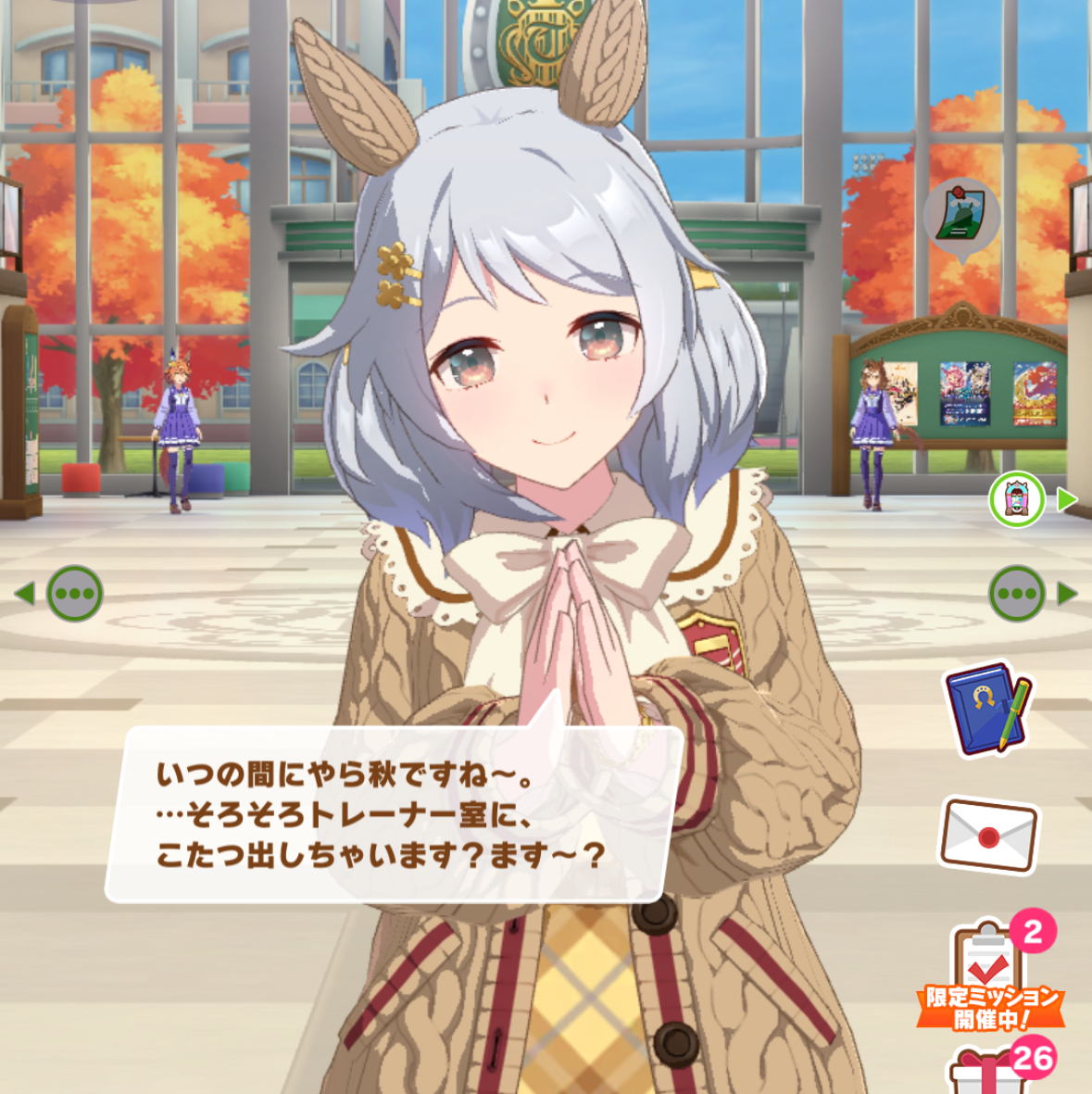Open the character portrait icon on the right

point(1017,500)
